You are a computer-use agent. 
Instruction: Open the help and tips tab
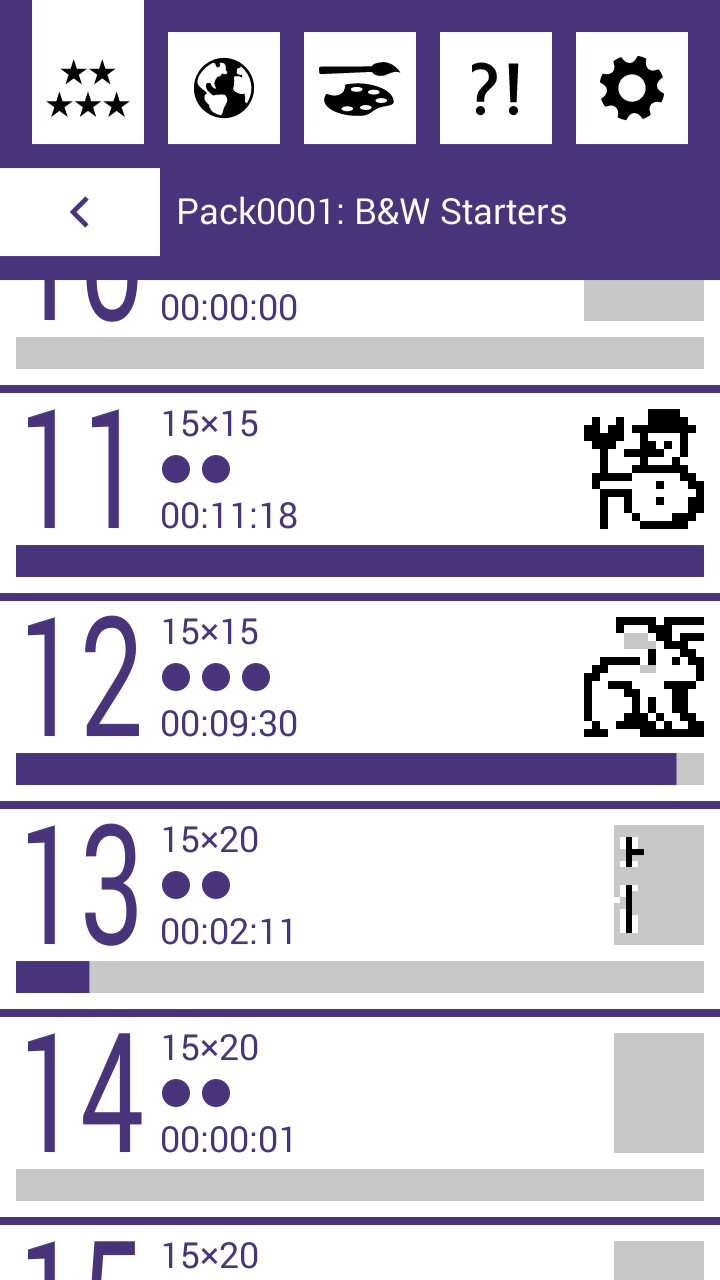point(496,88)
